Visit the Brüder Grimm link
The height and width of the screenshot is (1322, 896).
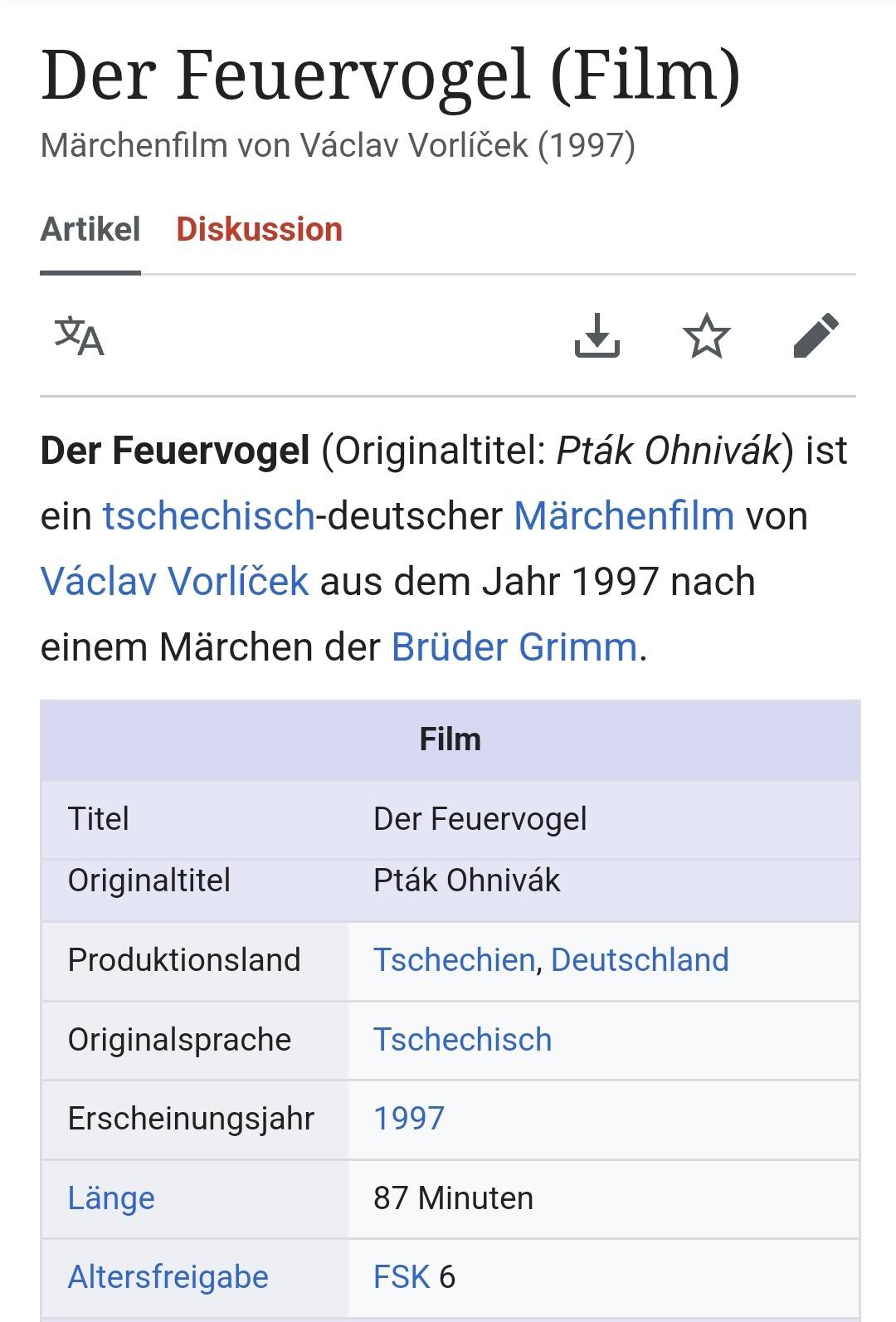514,647
